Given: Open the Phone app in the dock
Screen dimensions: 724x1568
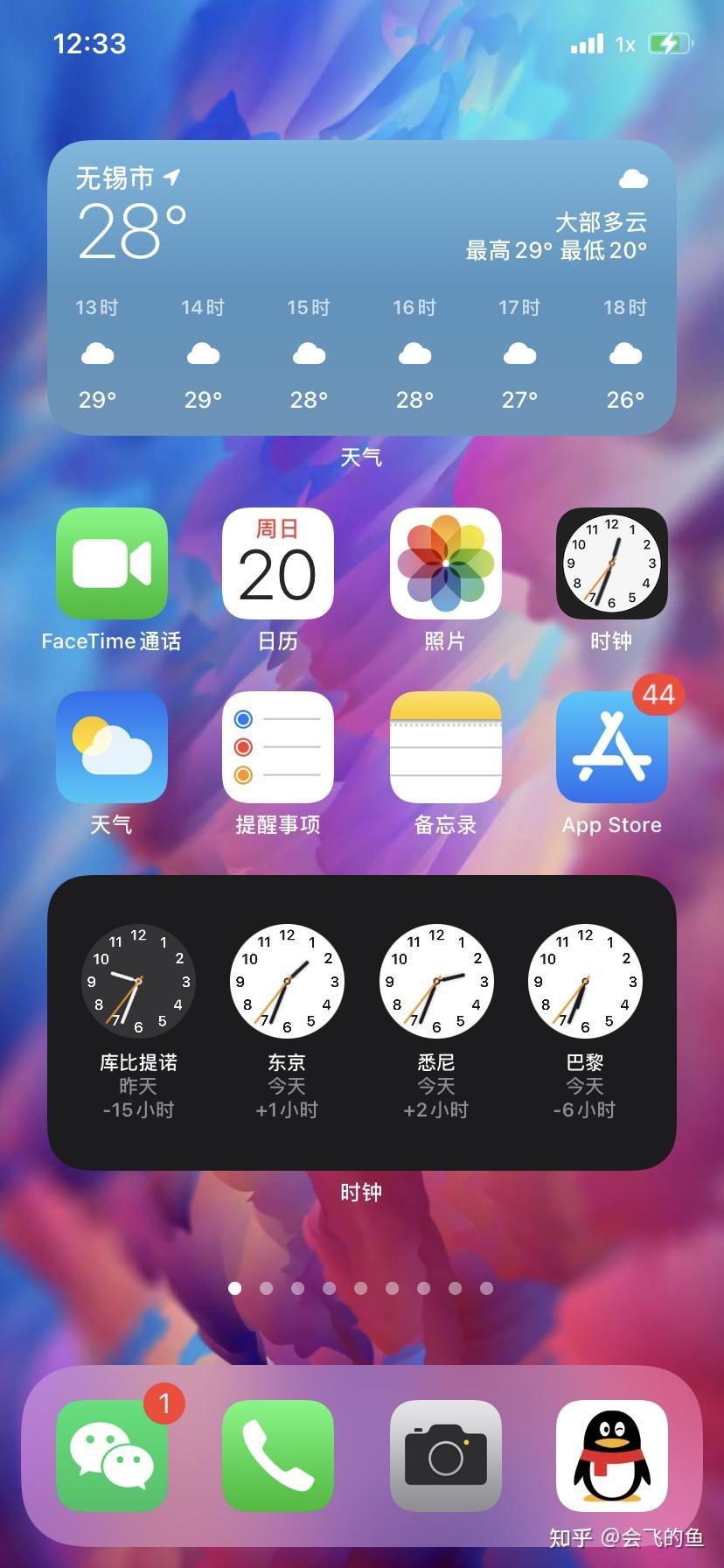Looking at the screenshot, I should pyautogui.click(x=278, y=1456).
